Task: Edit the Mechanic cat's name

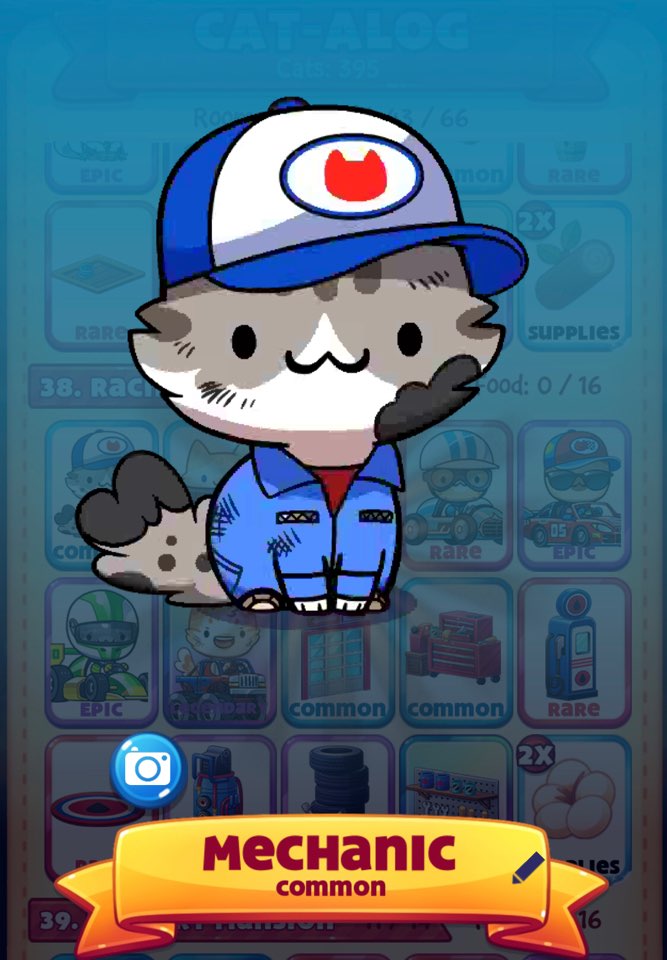Action: 527,867
